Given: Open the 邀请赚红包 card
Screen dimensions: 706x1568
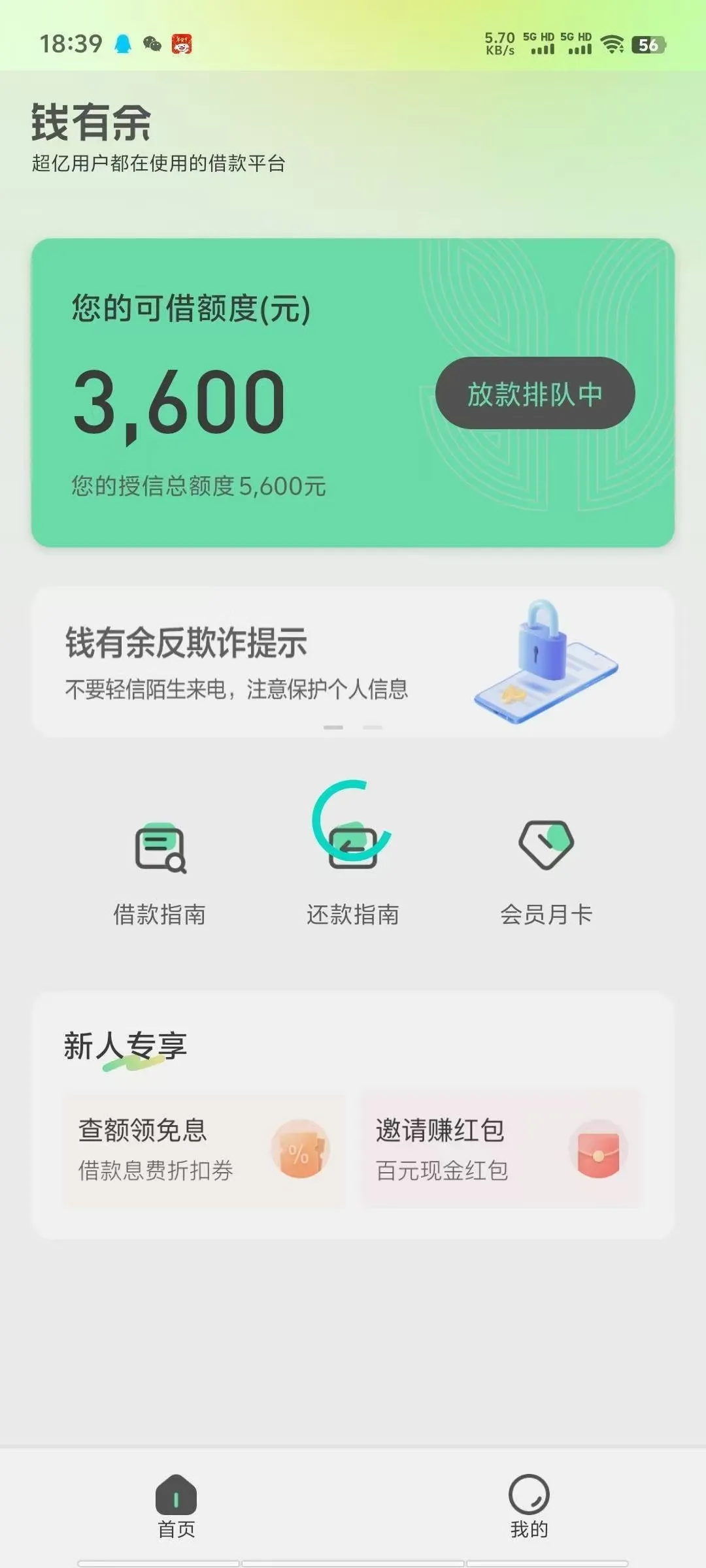Looking at the screenshot, I should pyautogui.click(x=502, y=1149).
